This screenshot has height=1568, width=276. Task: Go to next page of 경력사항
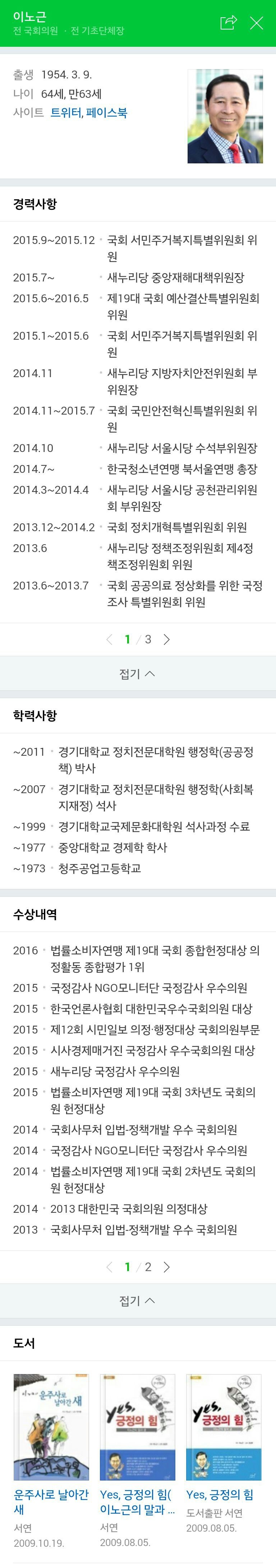click(167, 639)
